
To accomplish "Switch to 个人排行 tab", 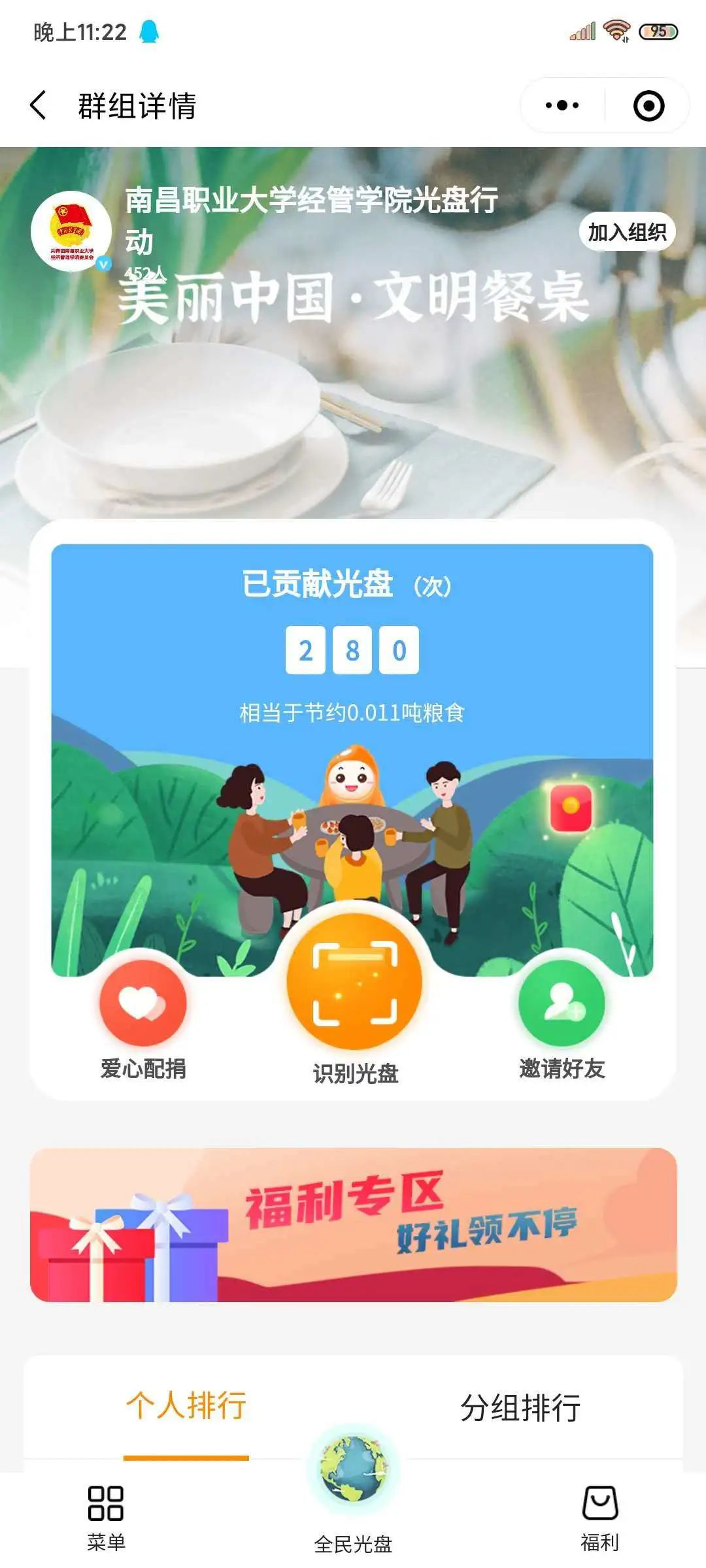I will [186, 1405].
